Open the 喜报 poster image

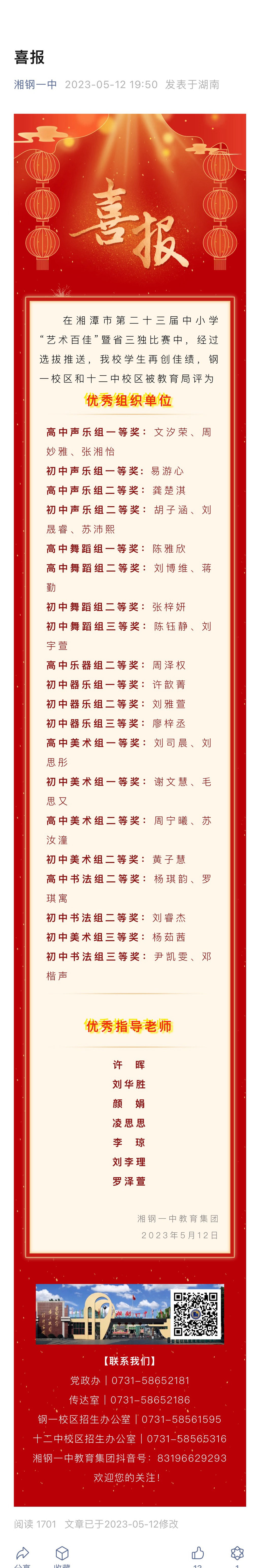click(x=130, y=809)
